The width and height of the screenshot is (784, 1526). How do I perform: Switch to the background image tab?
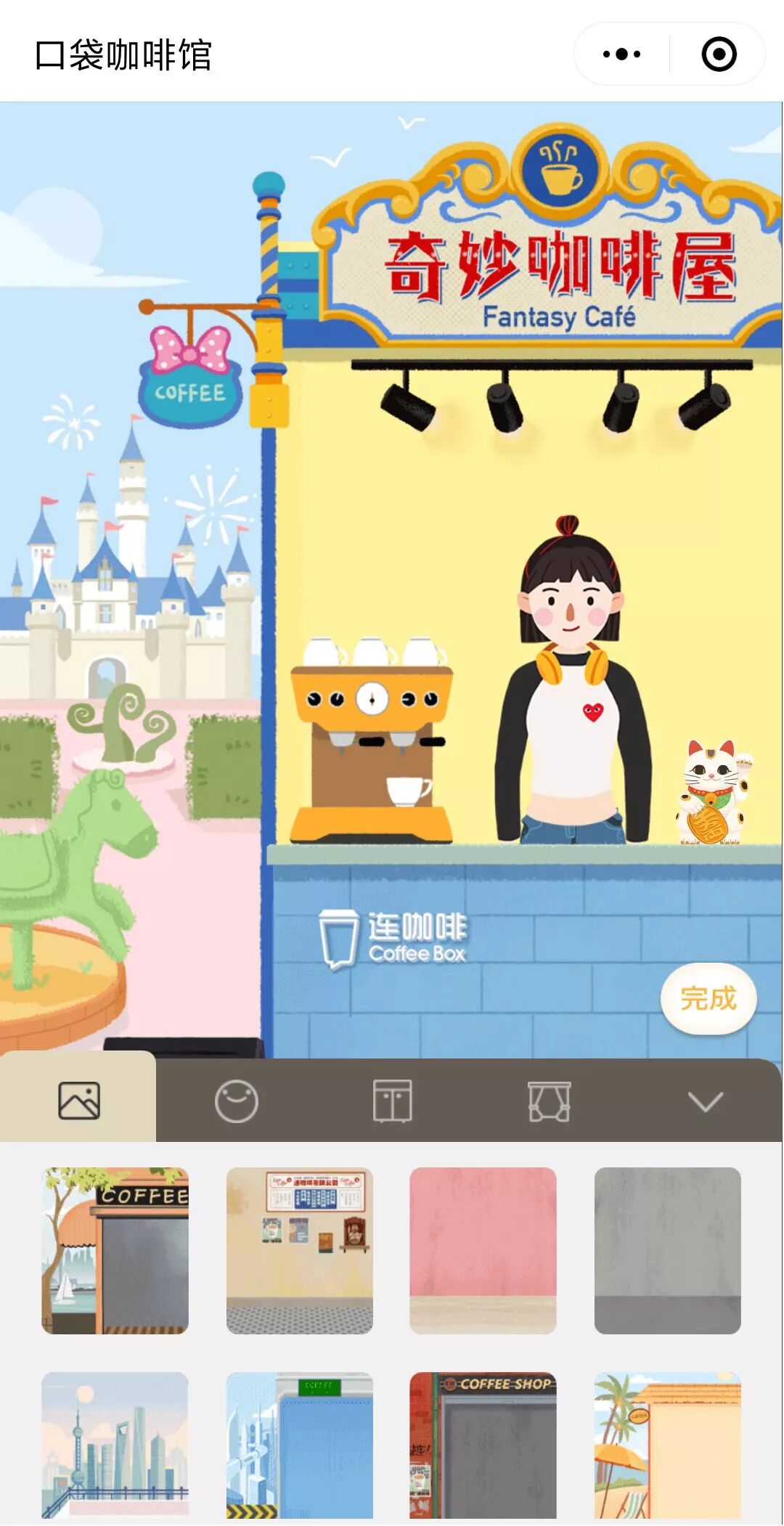pyautogui.click(x=78, y=1101)
